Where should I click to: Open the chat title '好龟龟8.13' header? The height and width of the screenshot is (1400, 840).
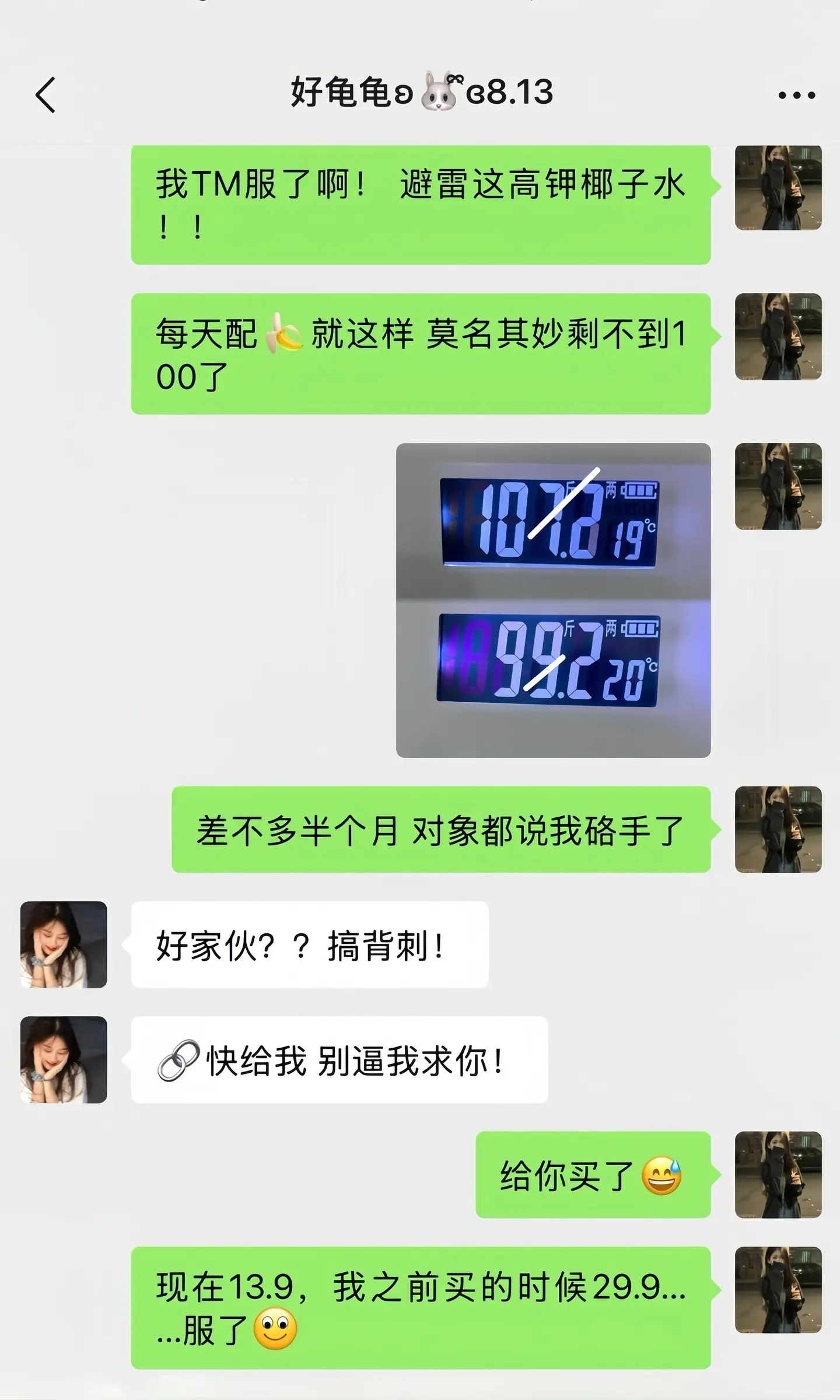pos(420,93)
